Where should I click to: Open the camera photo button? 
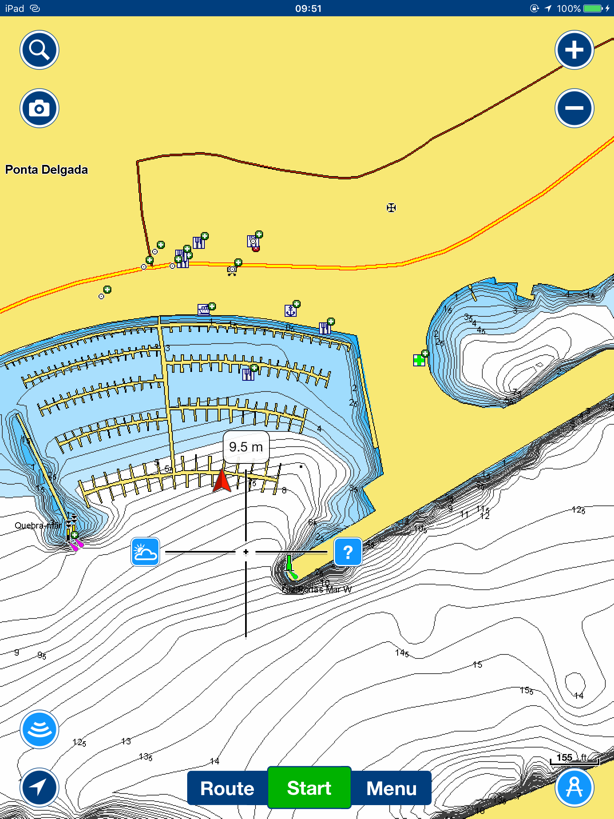[x=39, y=108]
